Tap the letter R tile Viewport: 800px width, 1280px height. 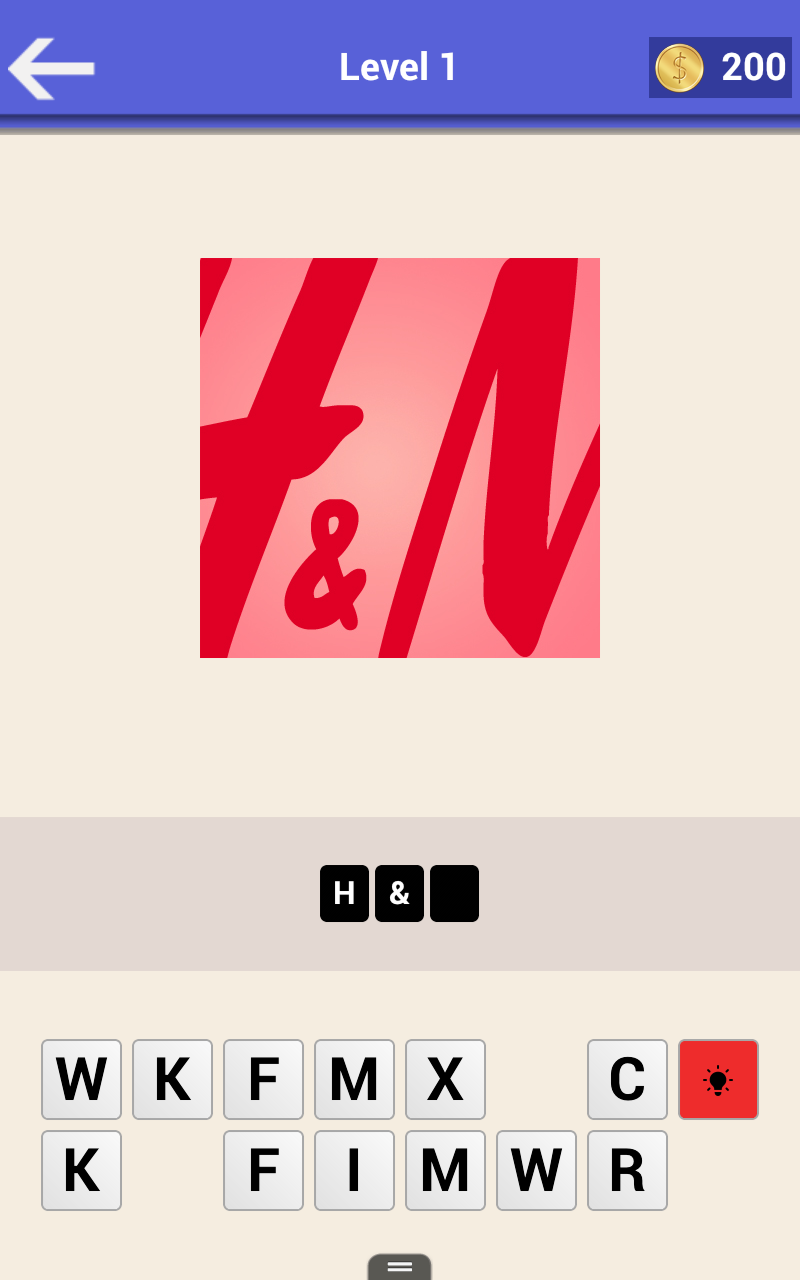627,1170
